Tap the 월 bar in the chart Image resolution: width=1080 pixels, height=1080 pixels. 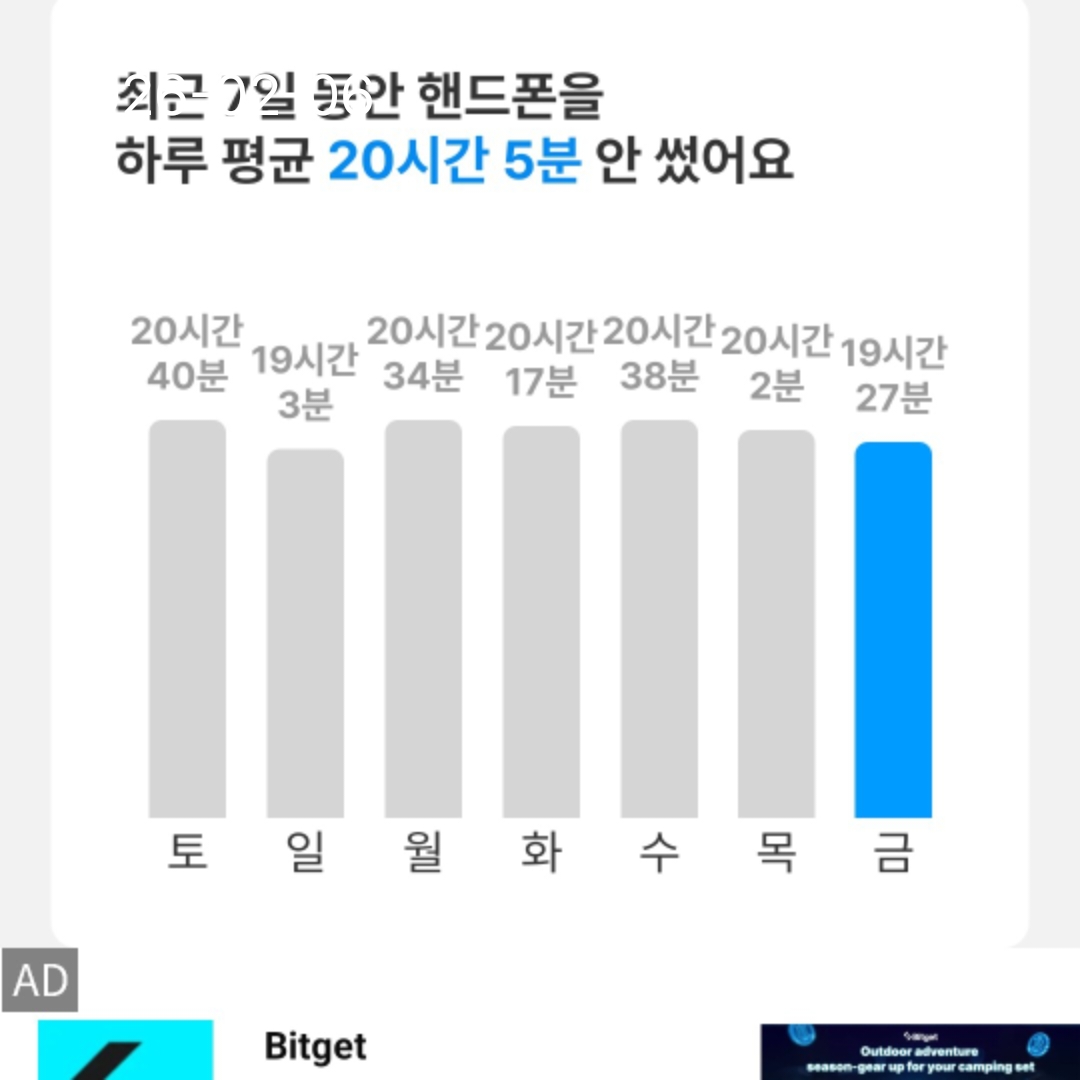(x=423, y=618)
